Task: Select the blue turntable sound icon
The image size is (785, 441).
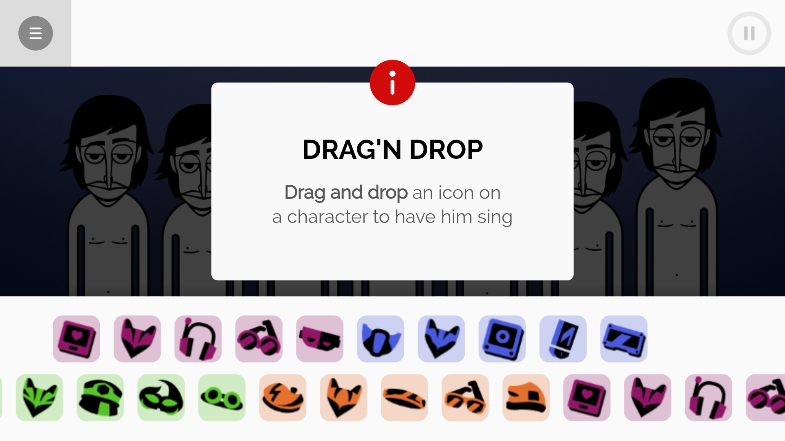Action: [502, 339]
